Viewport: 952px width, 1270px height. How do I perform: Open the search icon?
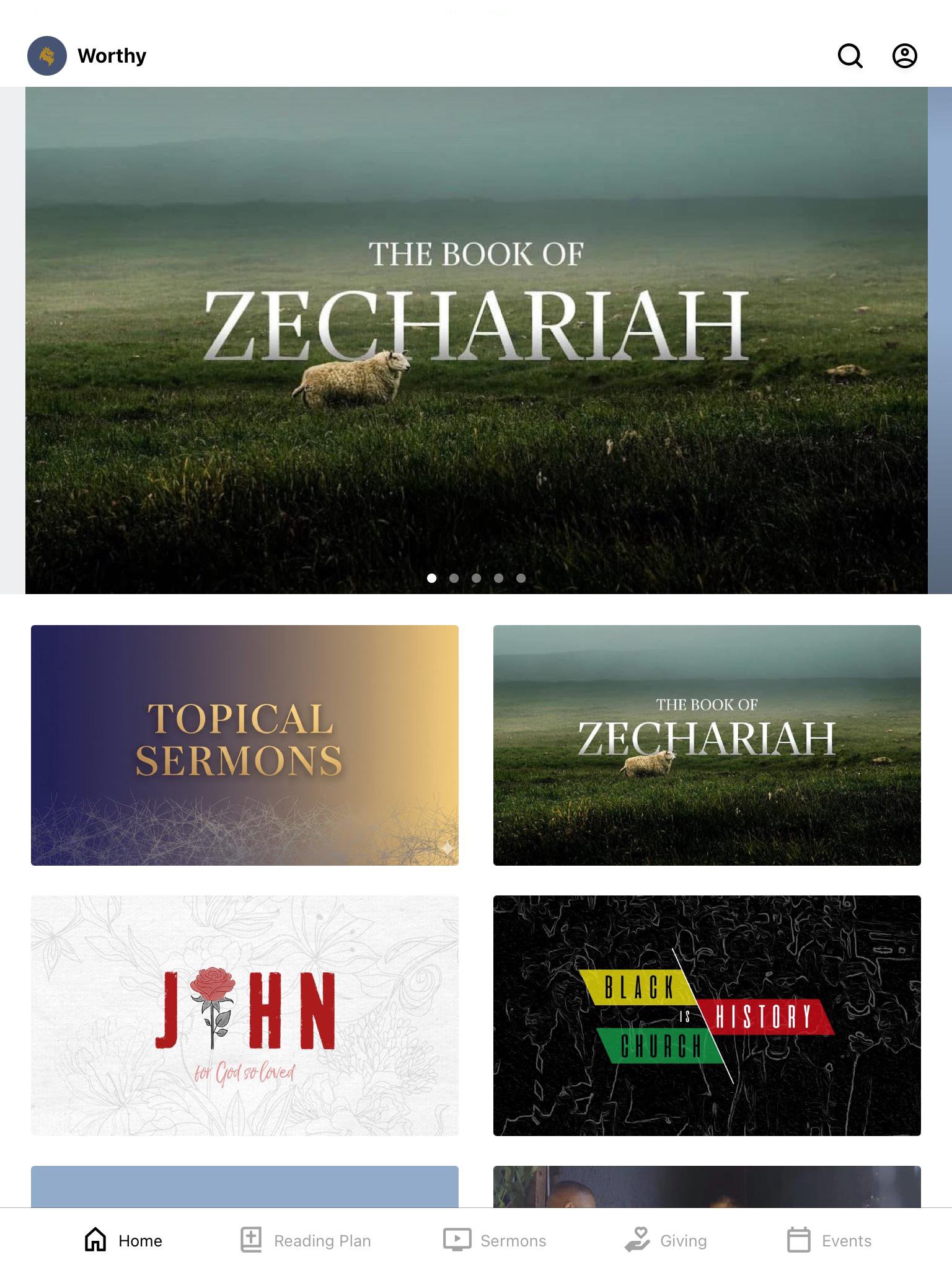[x=850, y=56]
